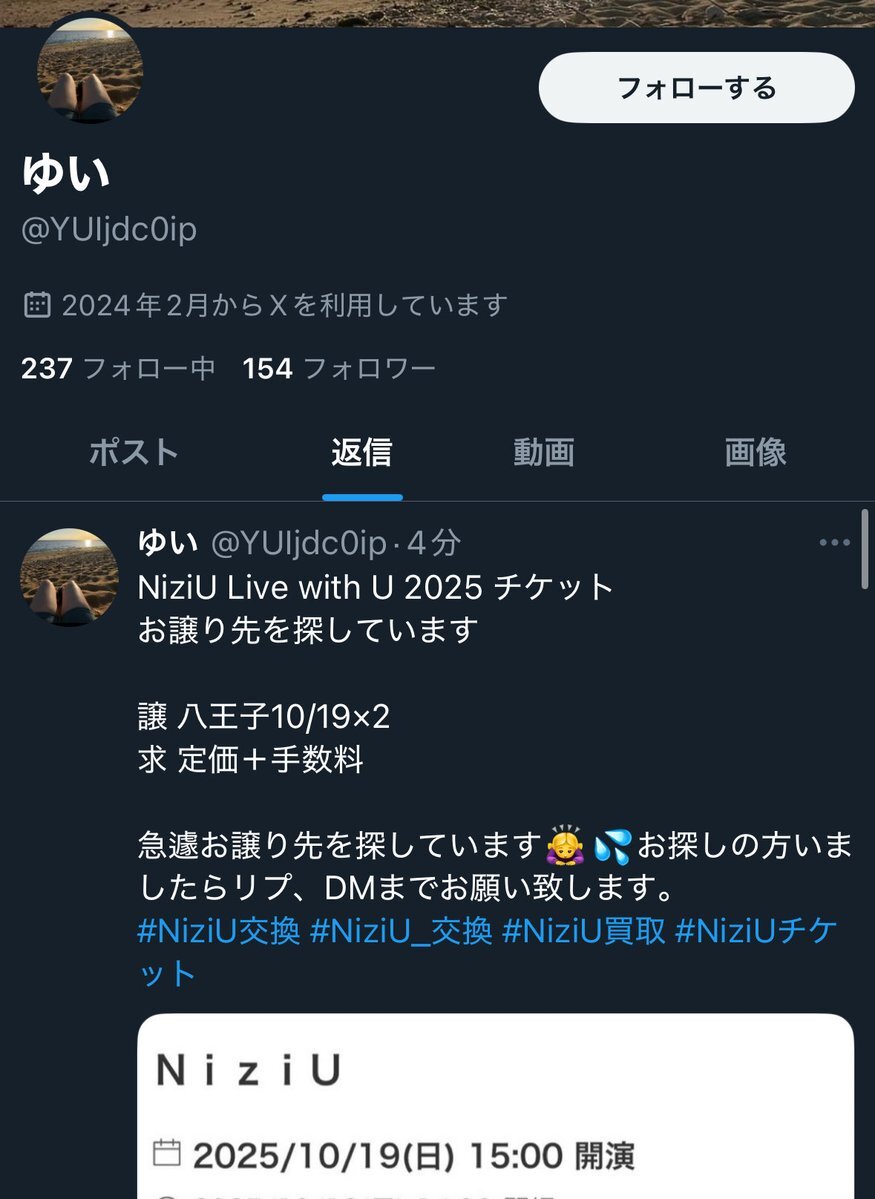This screenshot has width=875, height=1199.
Task: View the 154 フォロワー list
Action: pyautogui.click(x=339, y=369)
